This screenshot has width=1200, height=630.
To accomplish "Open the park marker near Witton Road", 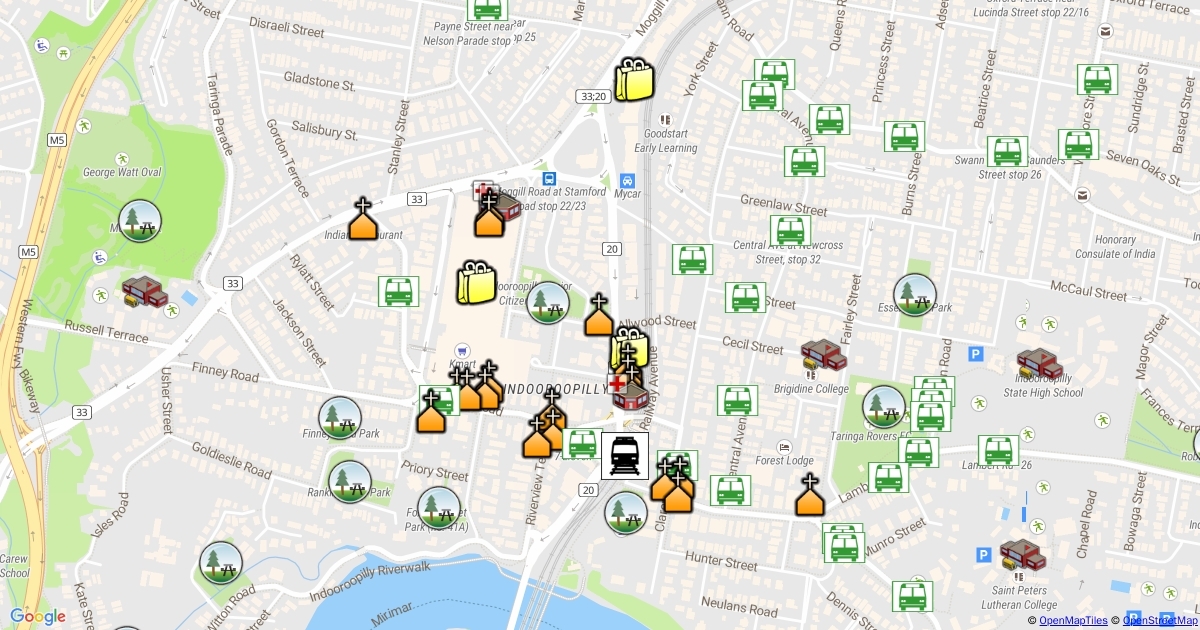I will tap(220, 562).
